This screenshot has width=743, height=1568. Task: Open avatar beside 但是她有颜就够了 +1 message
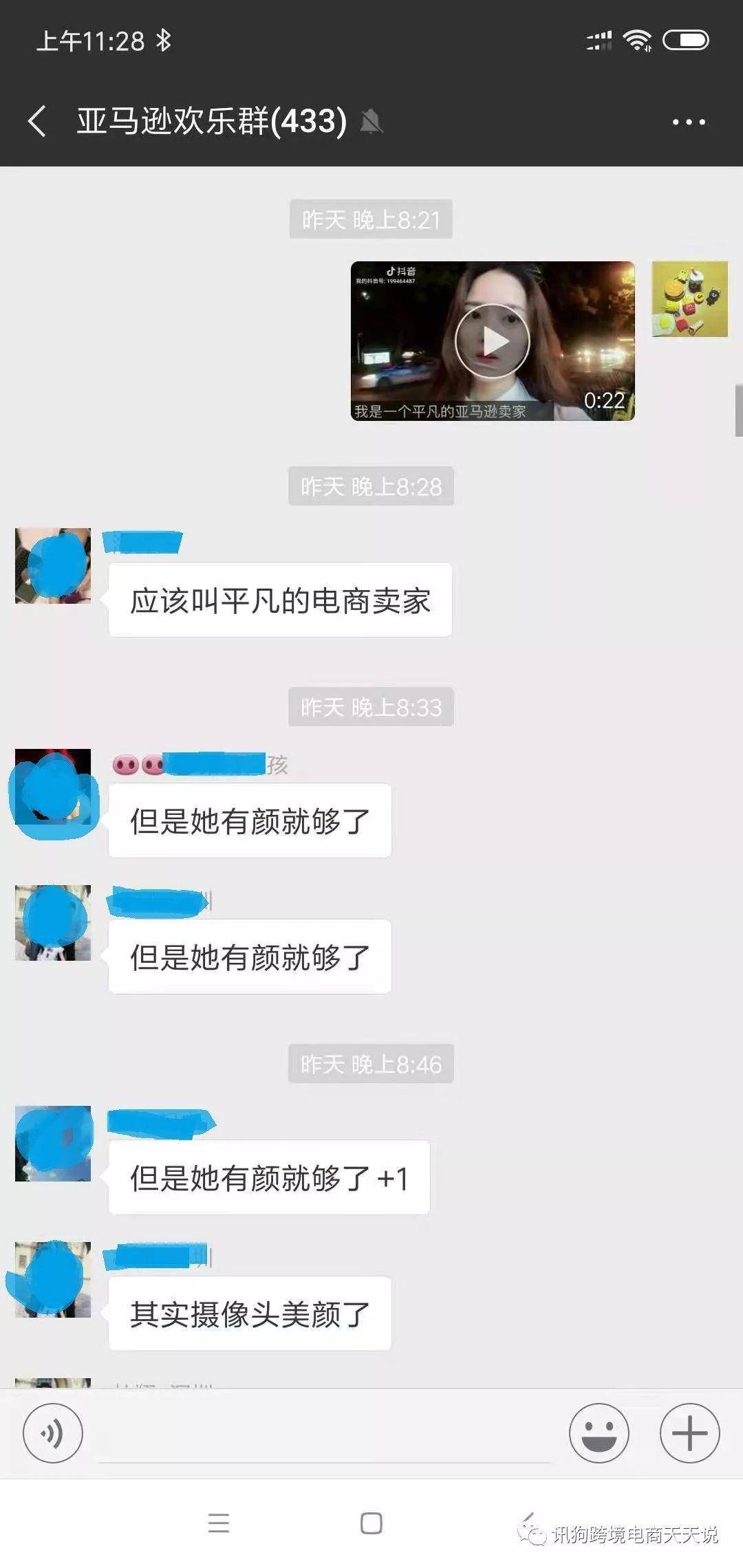[x=53, y=1144]
